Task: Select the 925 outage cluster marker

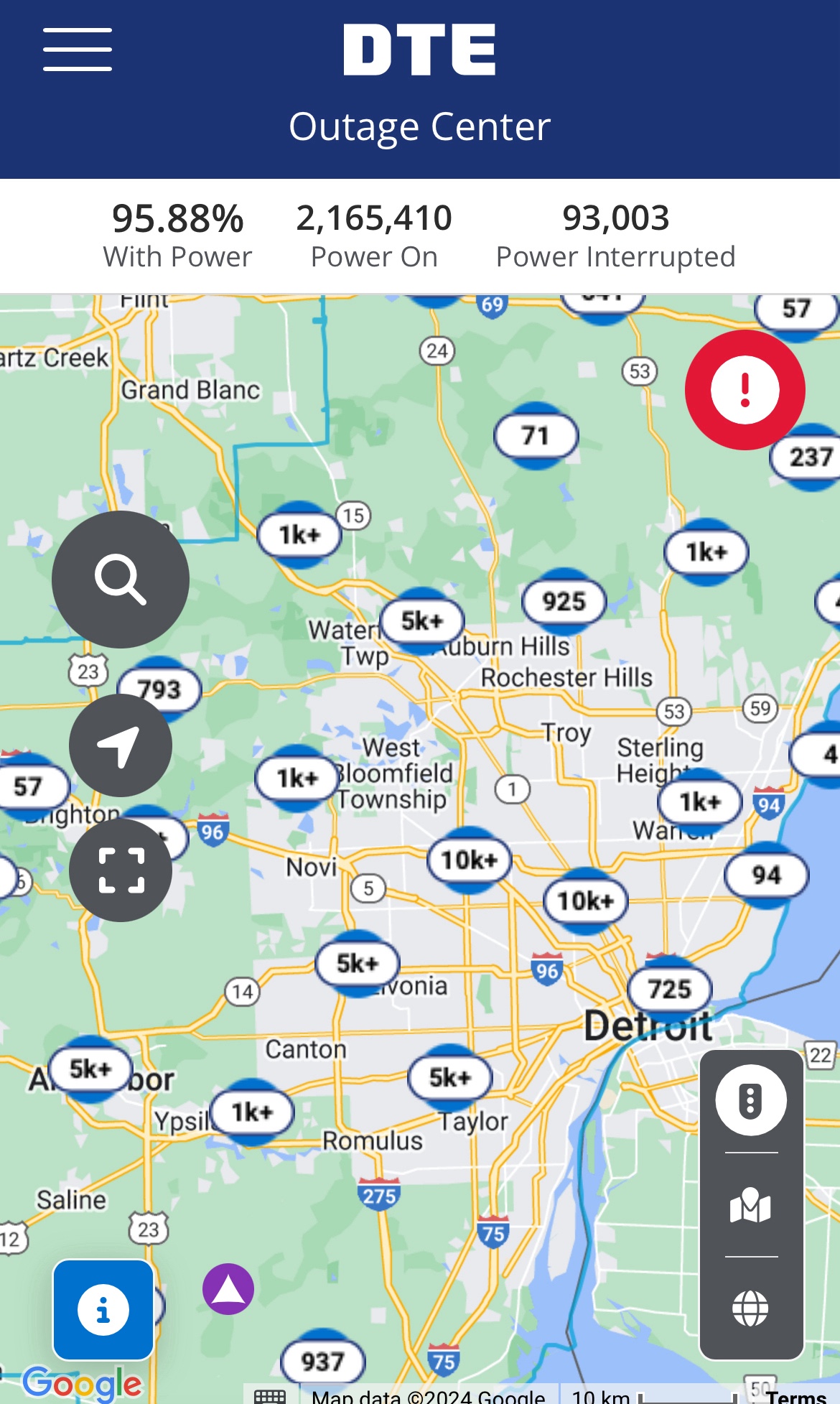Action: tap(564, 601)
